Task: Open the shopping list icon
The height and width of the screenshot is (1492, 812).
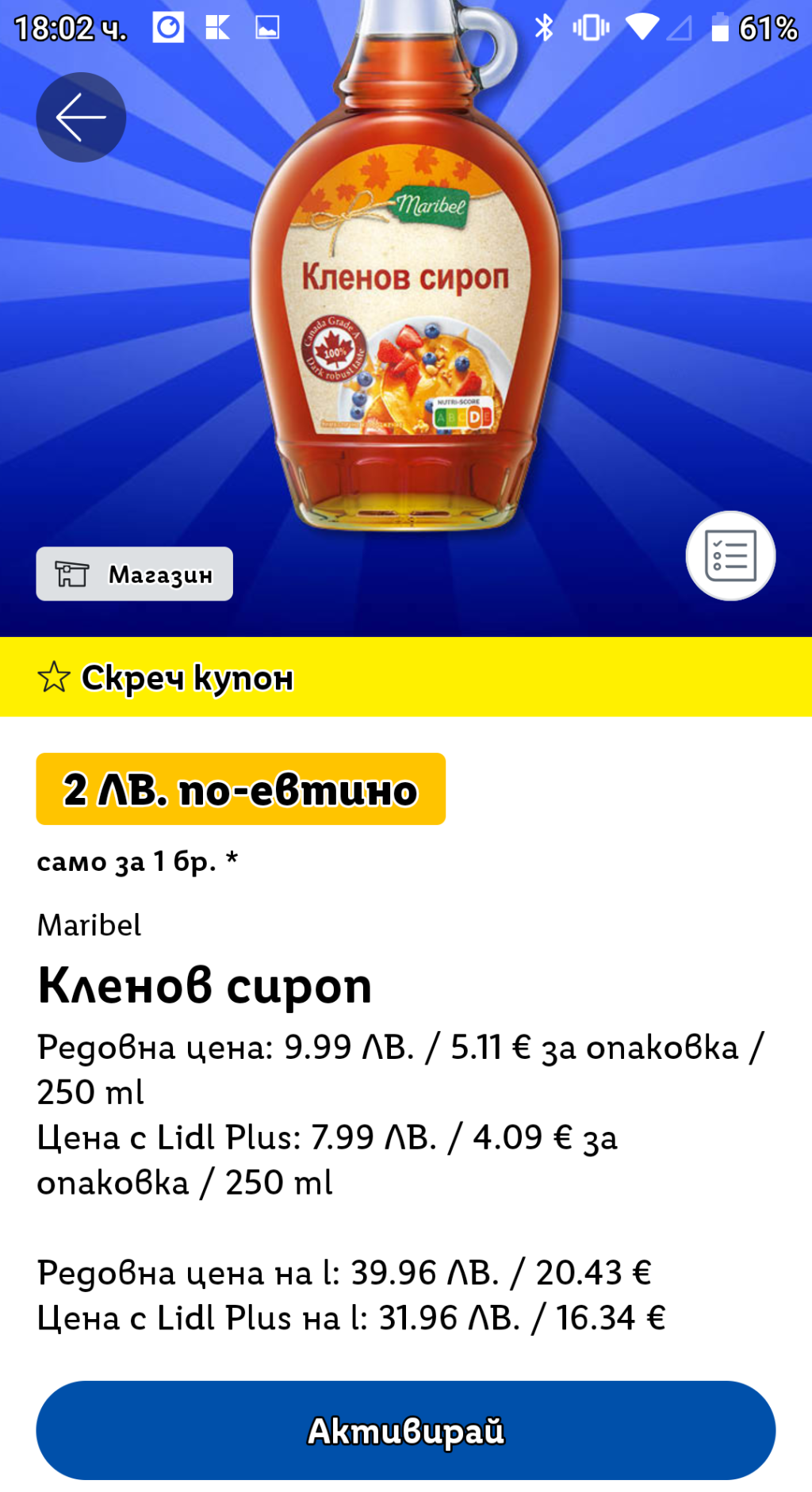Action: point(730,556)
